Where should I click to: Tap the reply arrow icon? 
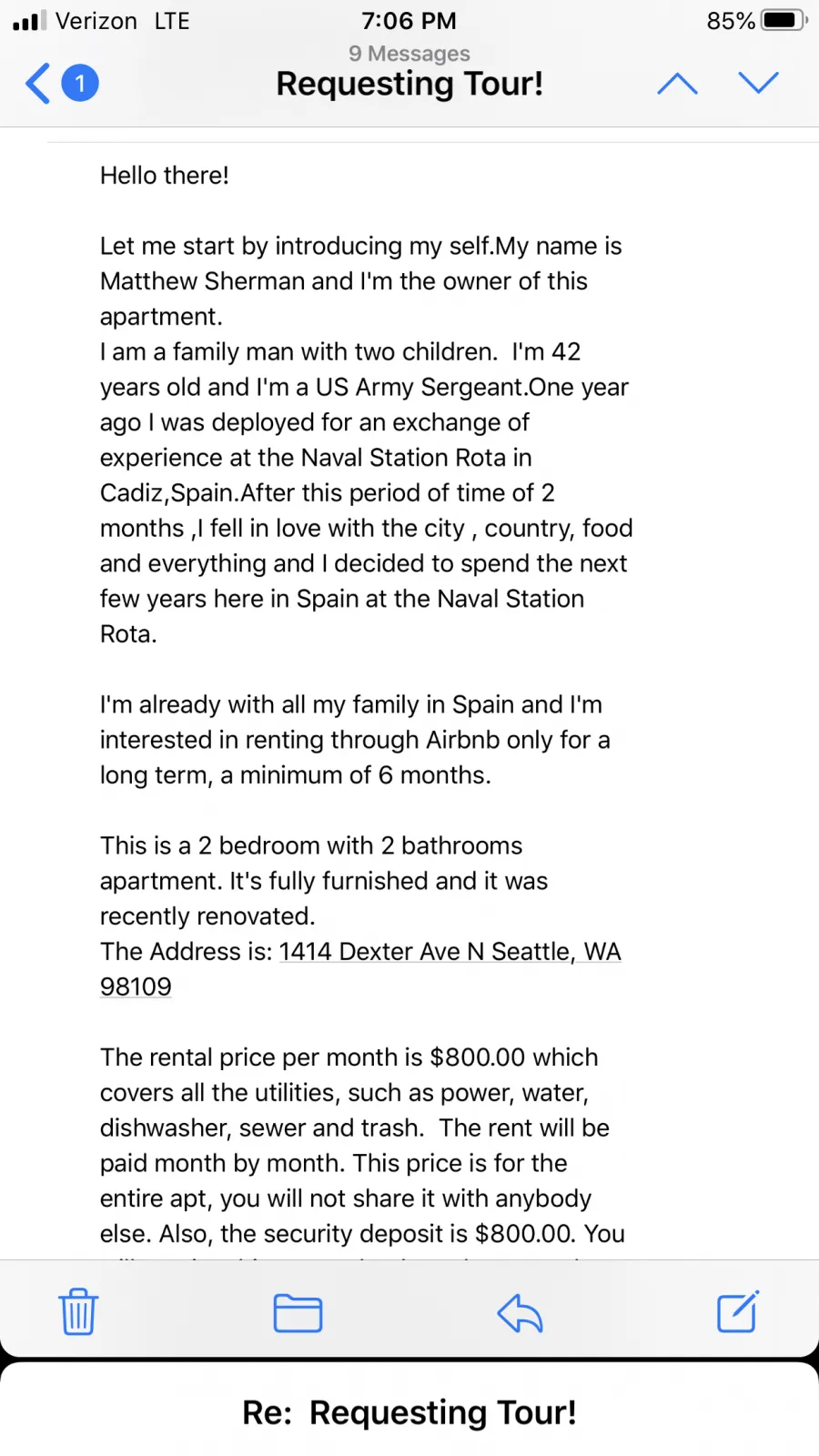[x=521, y=1313]
